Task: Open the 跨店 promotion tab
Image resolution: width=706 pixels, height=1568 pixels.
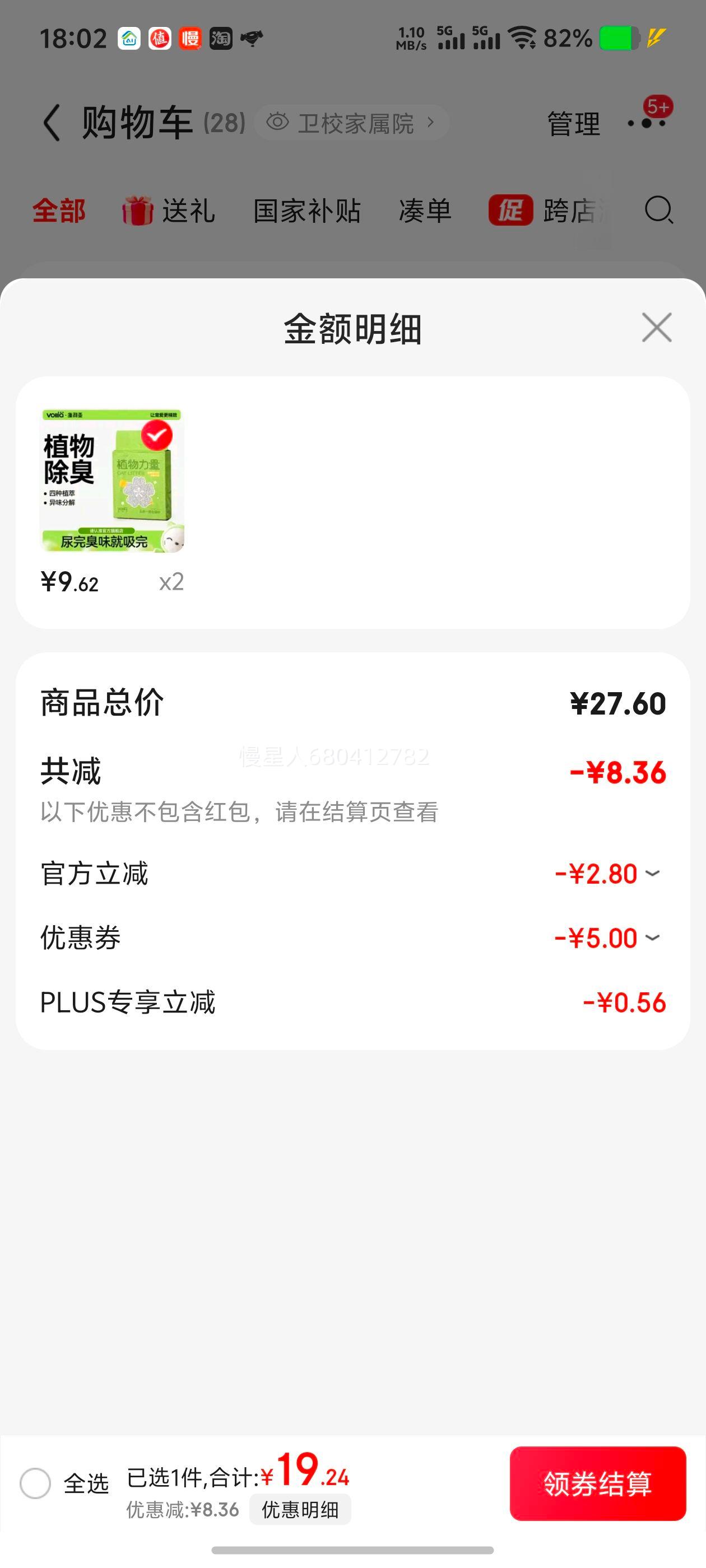Action: click(548, 211)
